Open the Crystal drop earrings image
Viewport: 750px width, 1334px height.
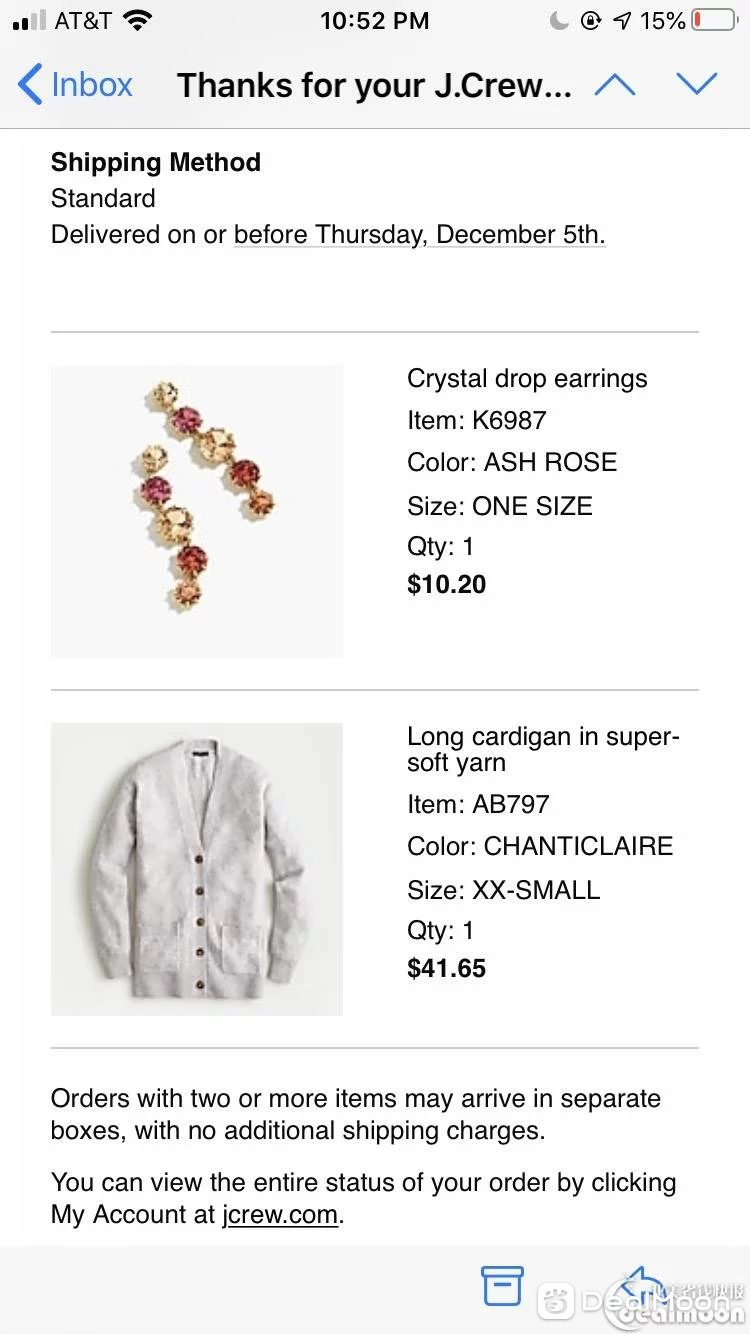pos(197,511)
